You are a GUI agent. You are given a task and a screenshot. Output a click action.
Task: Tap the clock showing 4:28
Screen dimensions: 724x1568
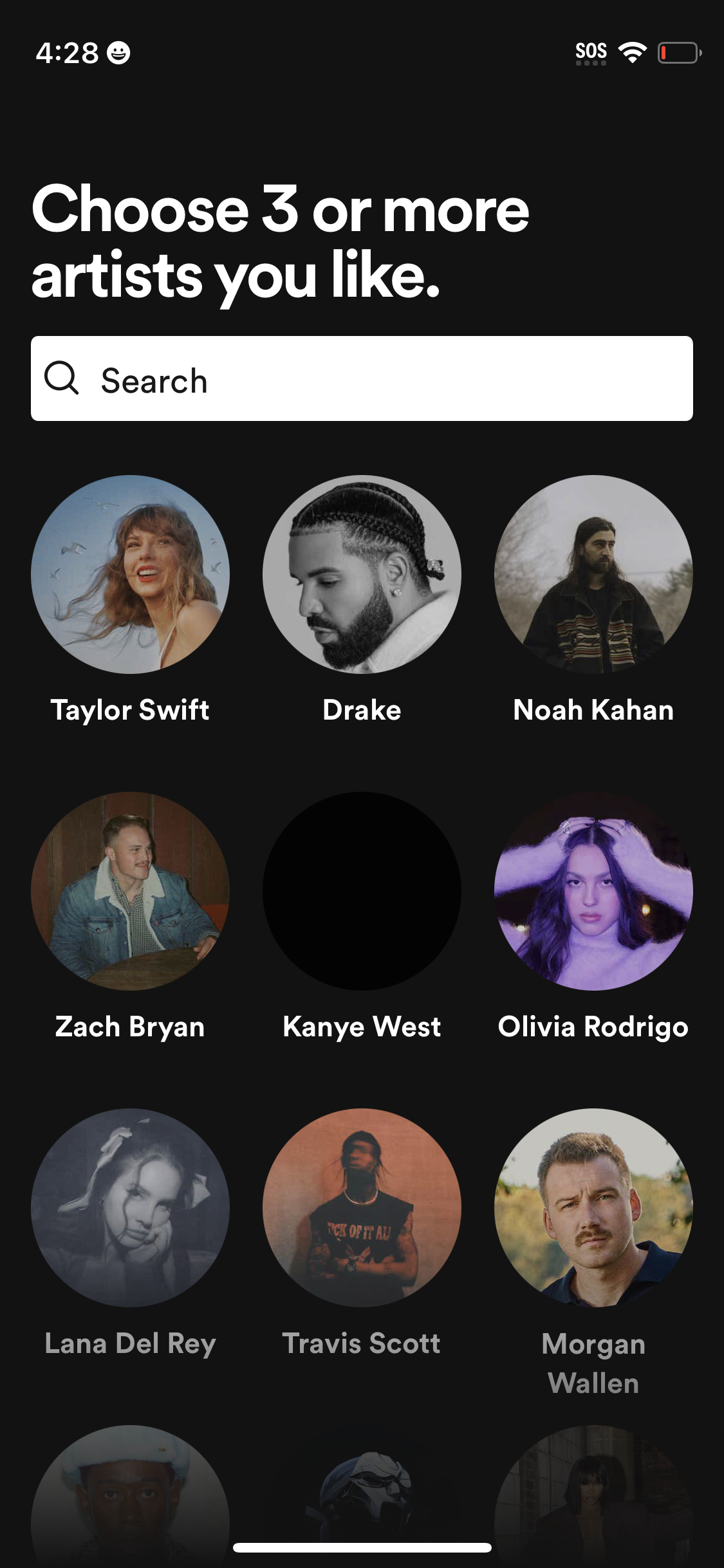[x=67, y=54]
